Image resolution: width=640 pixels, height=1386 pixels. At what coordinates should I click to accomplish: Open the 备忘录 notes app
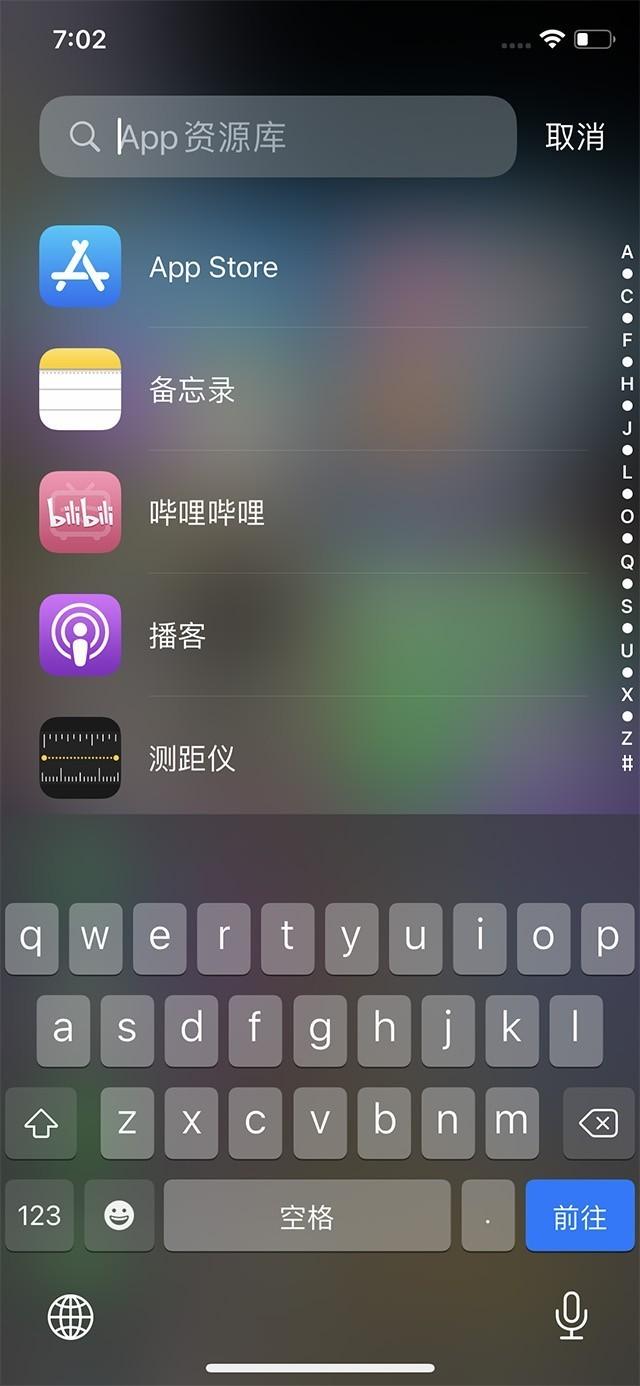tap(312, 390)
